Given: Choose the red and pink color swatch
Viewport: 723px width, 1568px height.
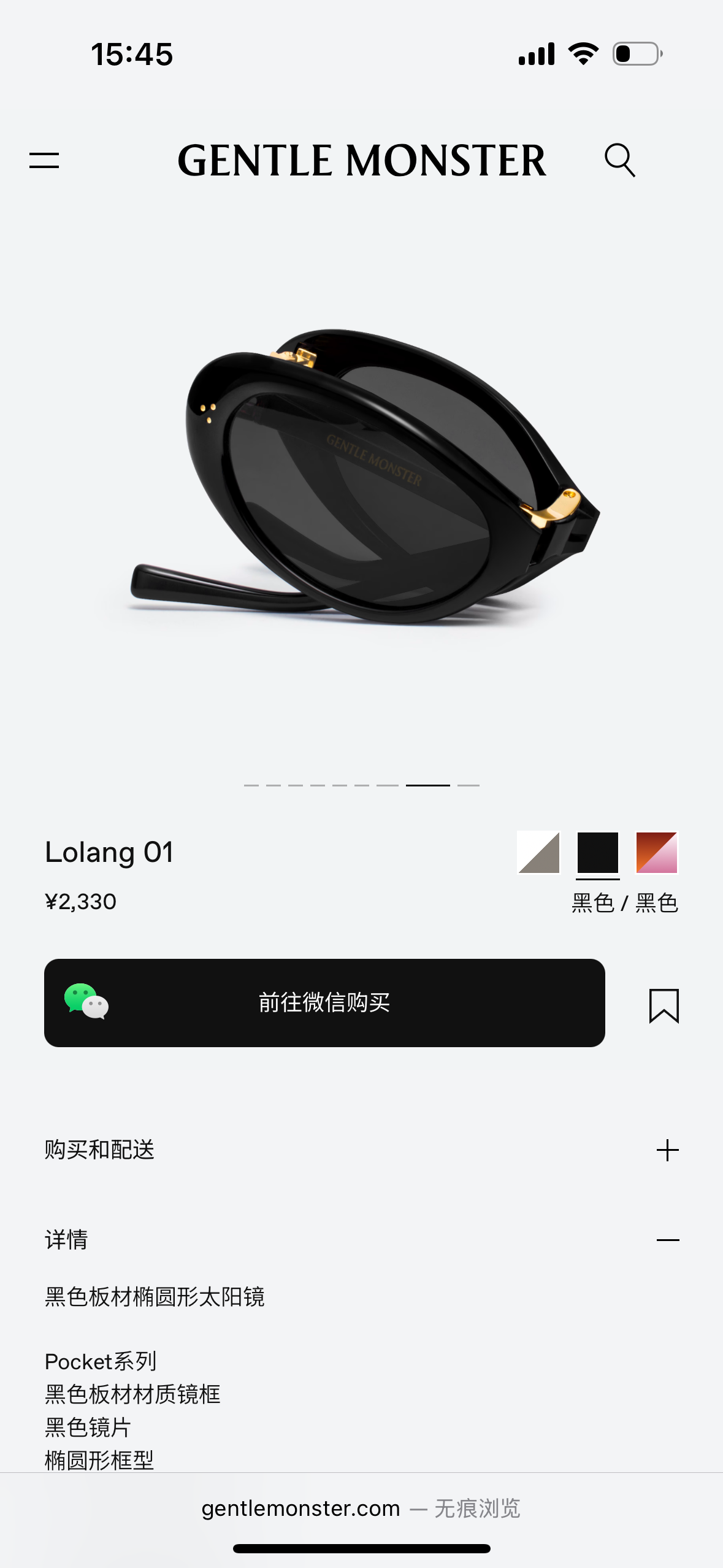Looking at the screenshot, I should click(x=656, y=852).
